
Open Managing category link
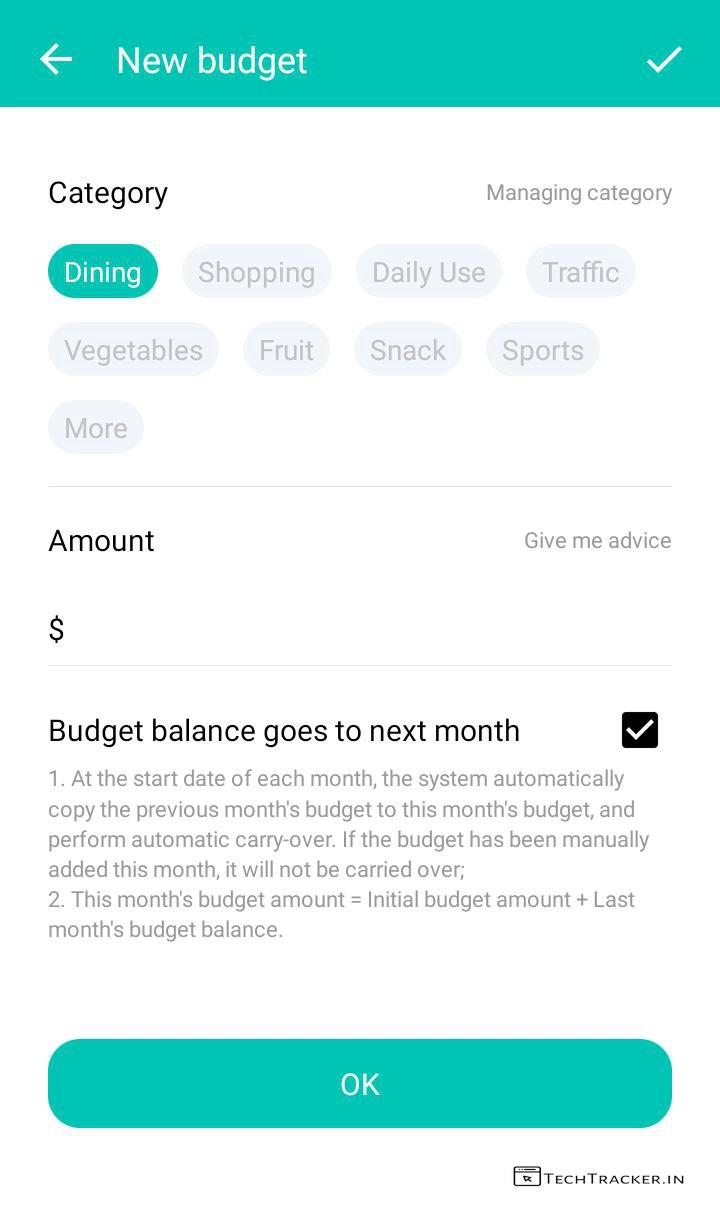click(x=578, y=193)
